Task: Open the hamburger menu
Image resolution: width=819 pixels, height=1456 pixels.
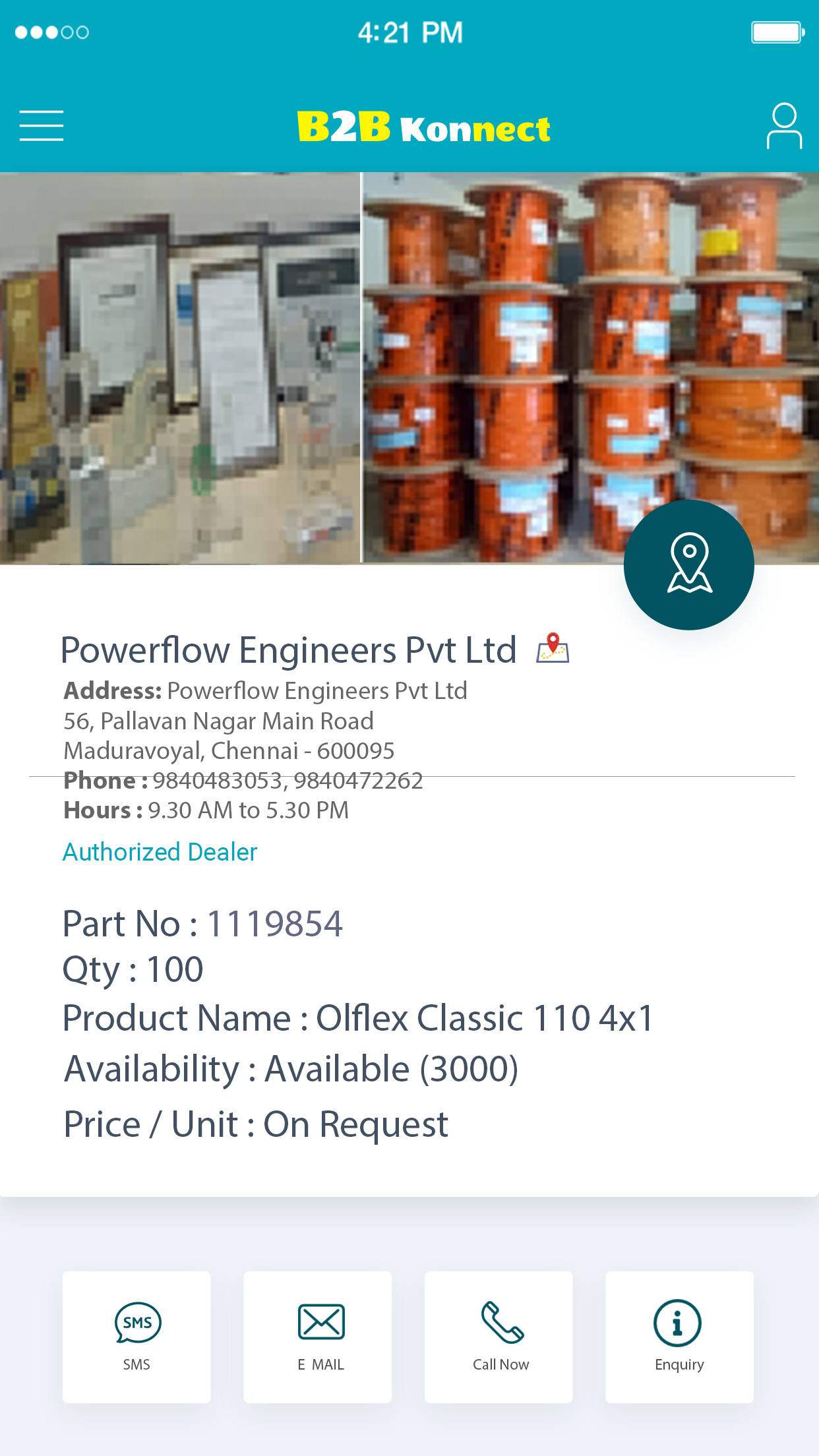Action: 42,125
